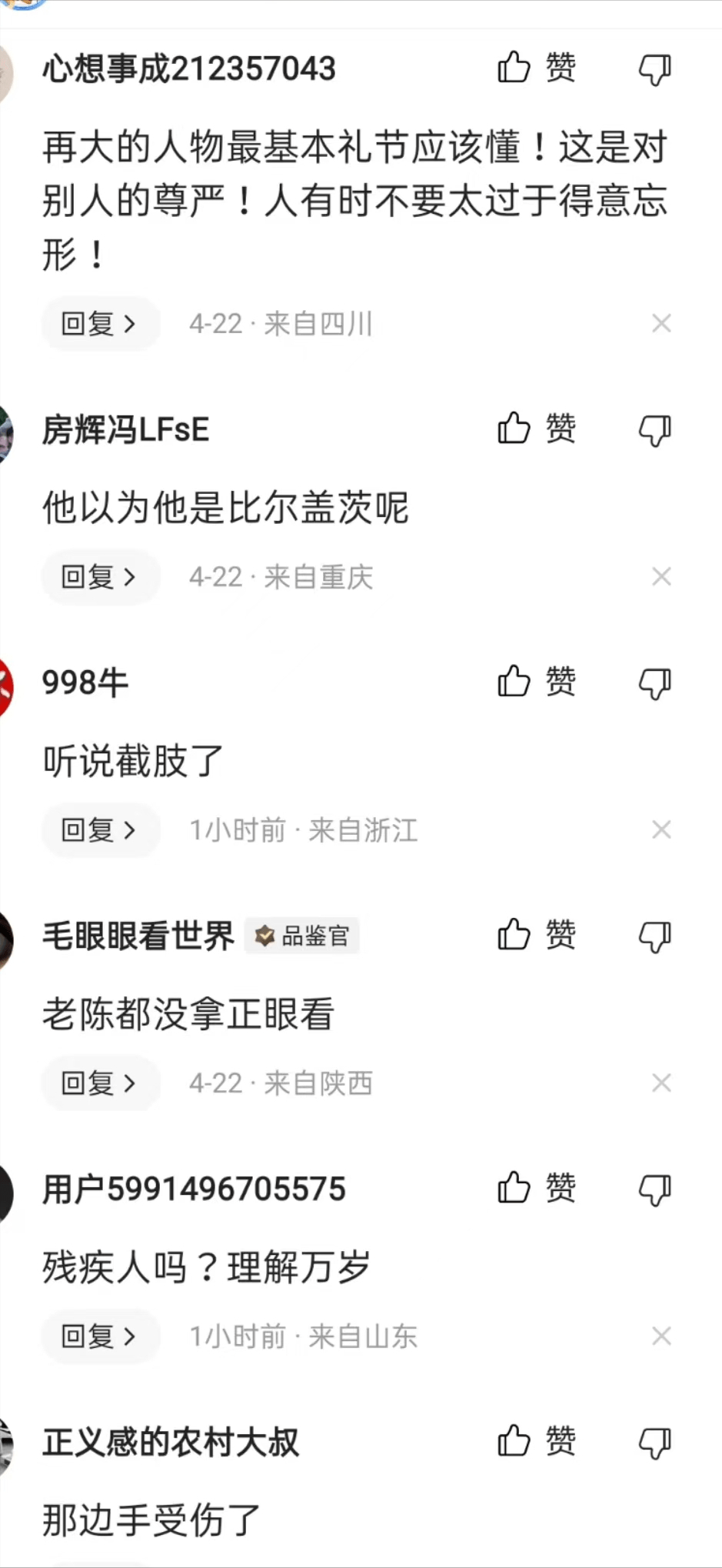The height and width of the screenshot is (1568, 722).
Task: Dislike the comment by 998牛
Action: (x=655, y=683)
